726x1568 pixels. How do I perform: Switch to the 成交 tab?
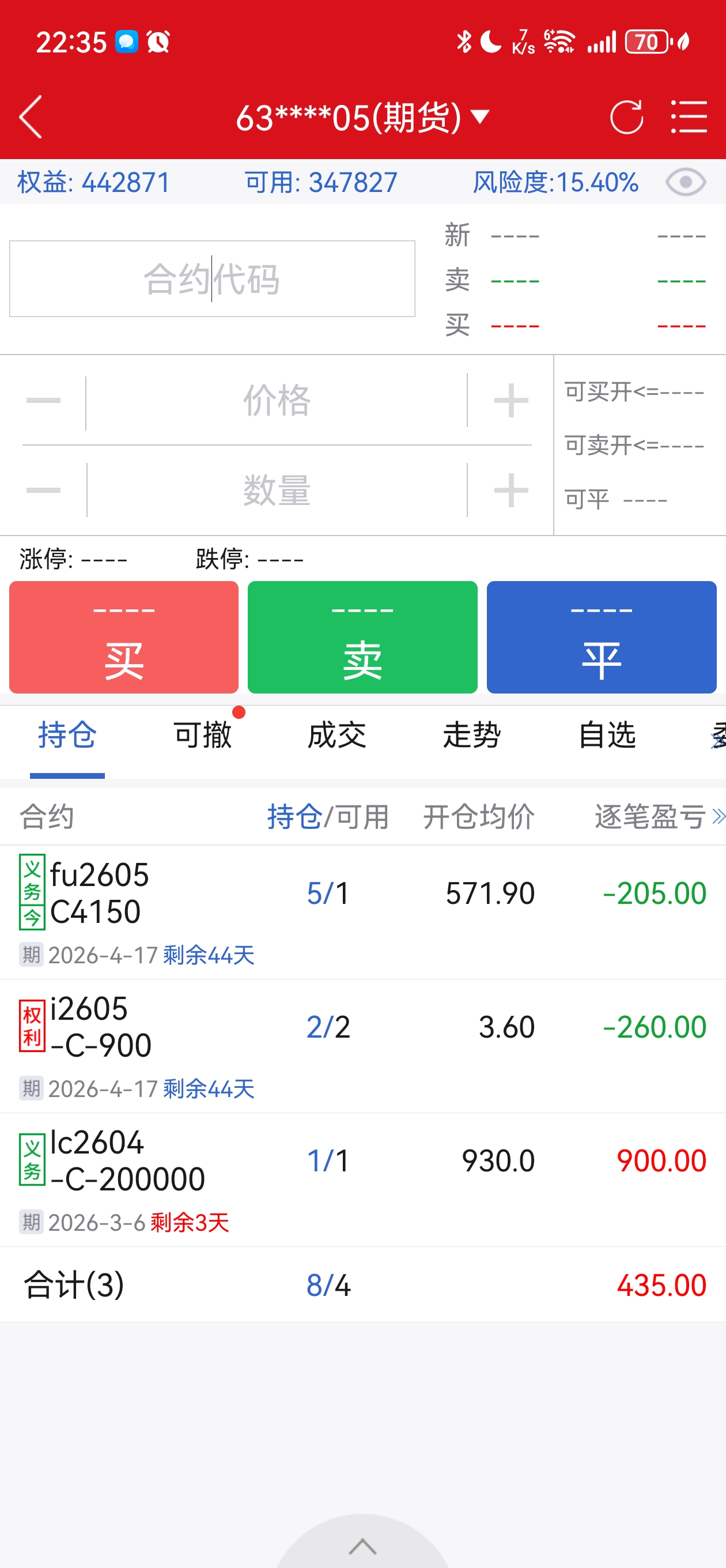pos(337,736)
